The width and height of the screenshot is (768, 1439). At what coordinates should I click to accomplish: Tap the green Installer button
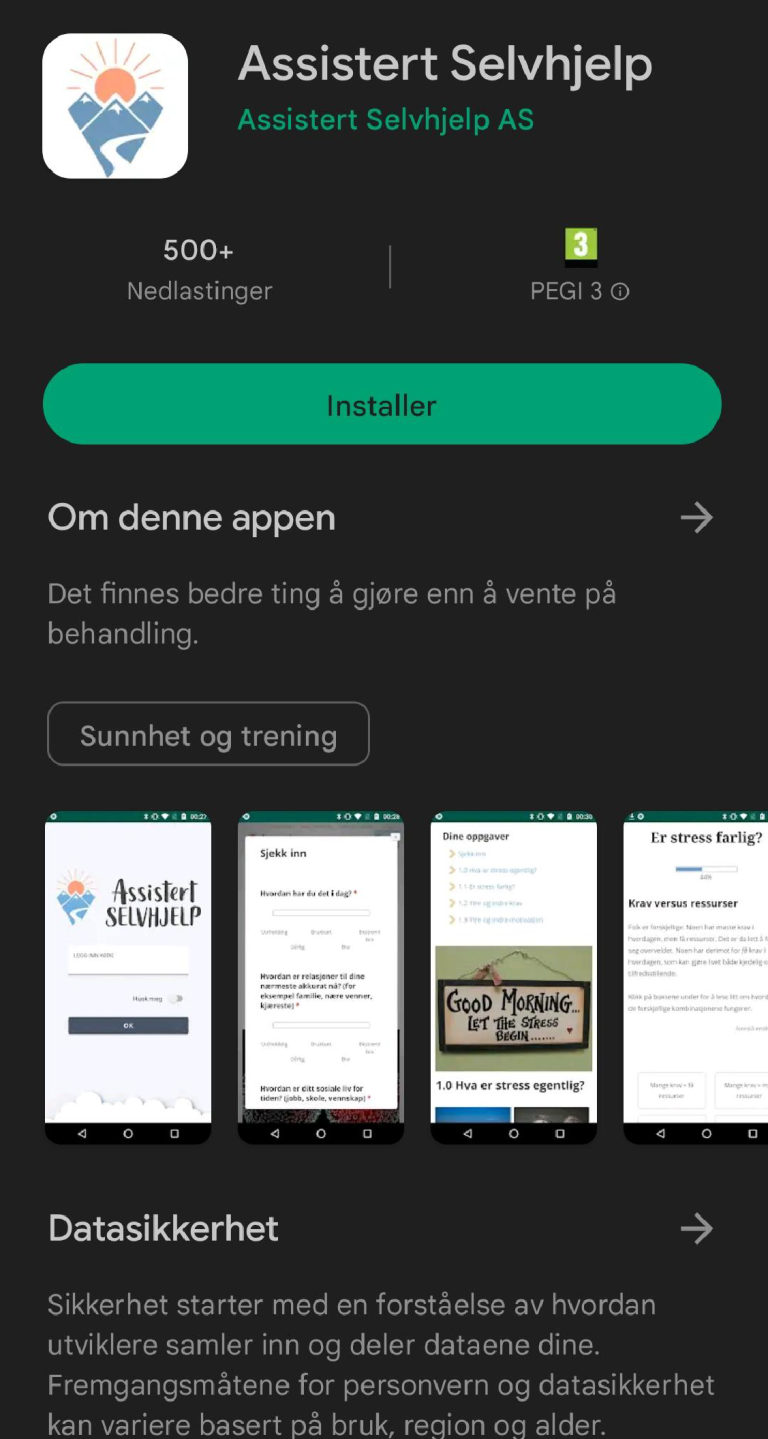[x=382, y=404]
